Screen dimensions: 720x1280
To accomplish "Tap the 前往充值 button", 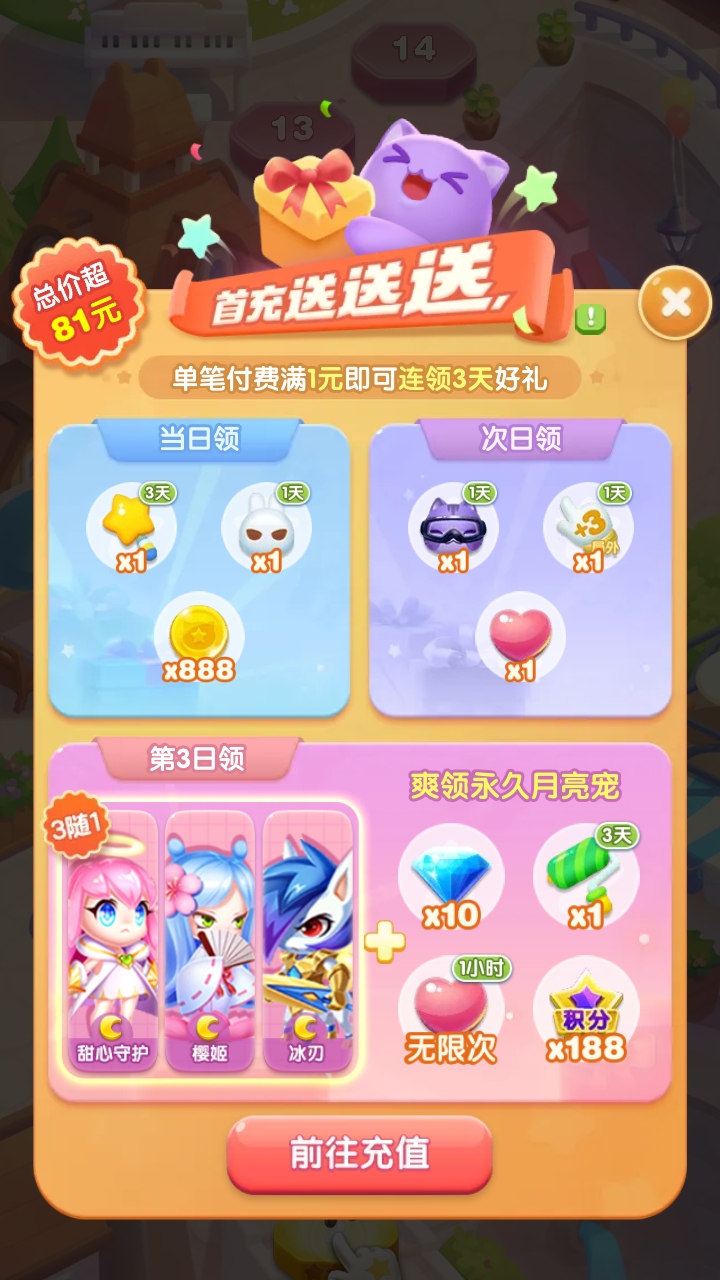I will (360, 1153).
